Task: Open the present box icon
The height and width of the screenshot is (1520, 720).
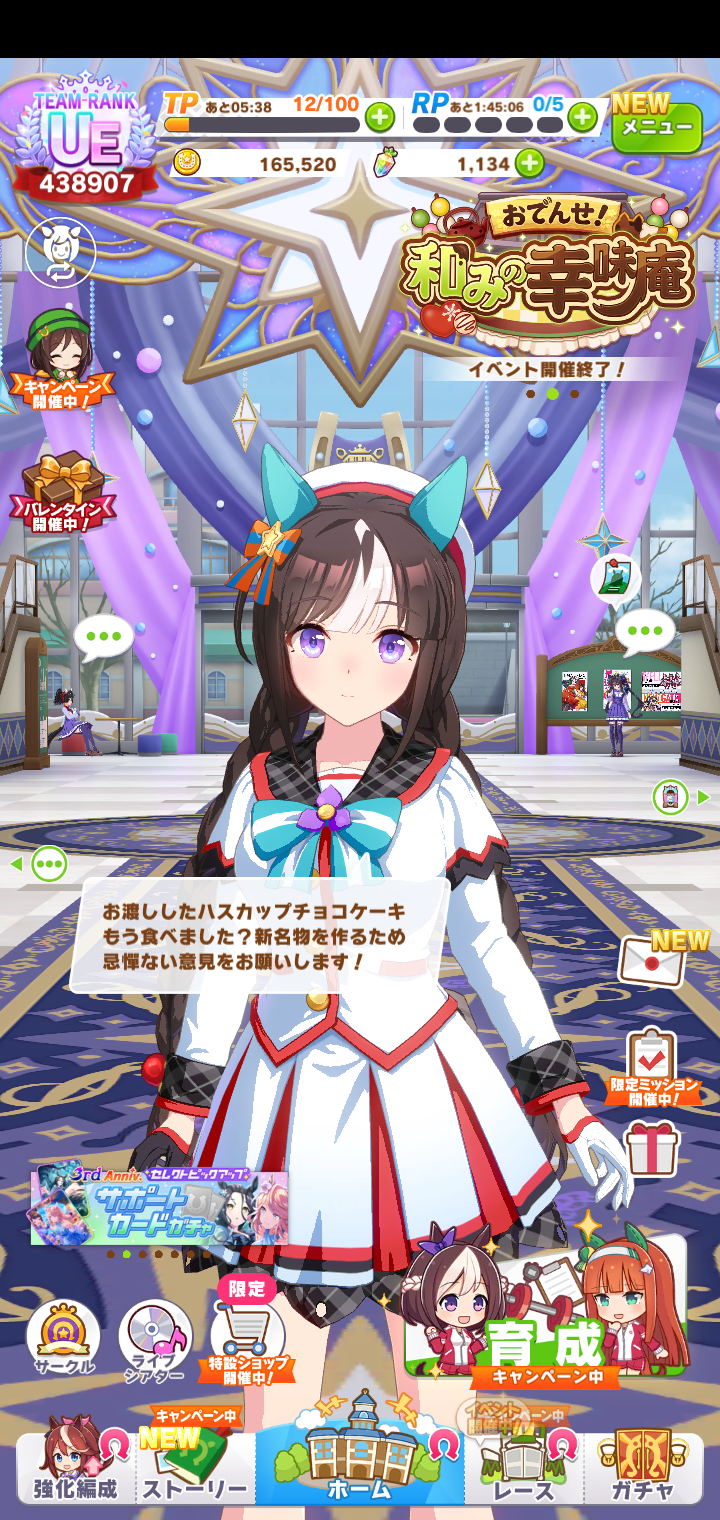Action: 651,1148
